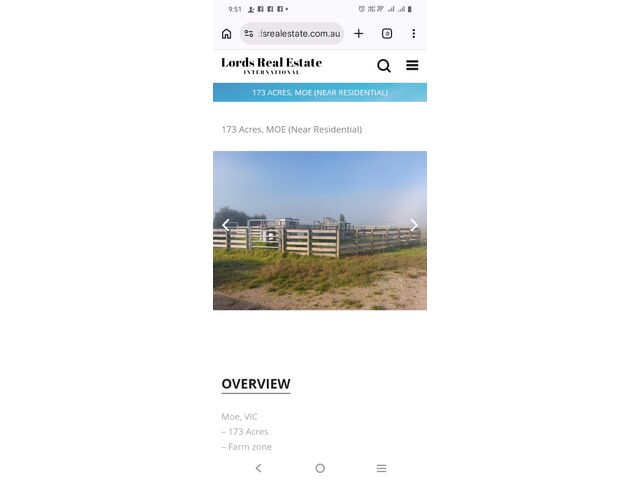Show the previous property photo
Viewport: 640px width, 480px height.
(x=226, y=224)
